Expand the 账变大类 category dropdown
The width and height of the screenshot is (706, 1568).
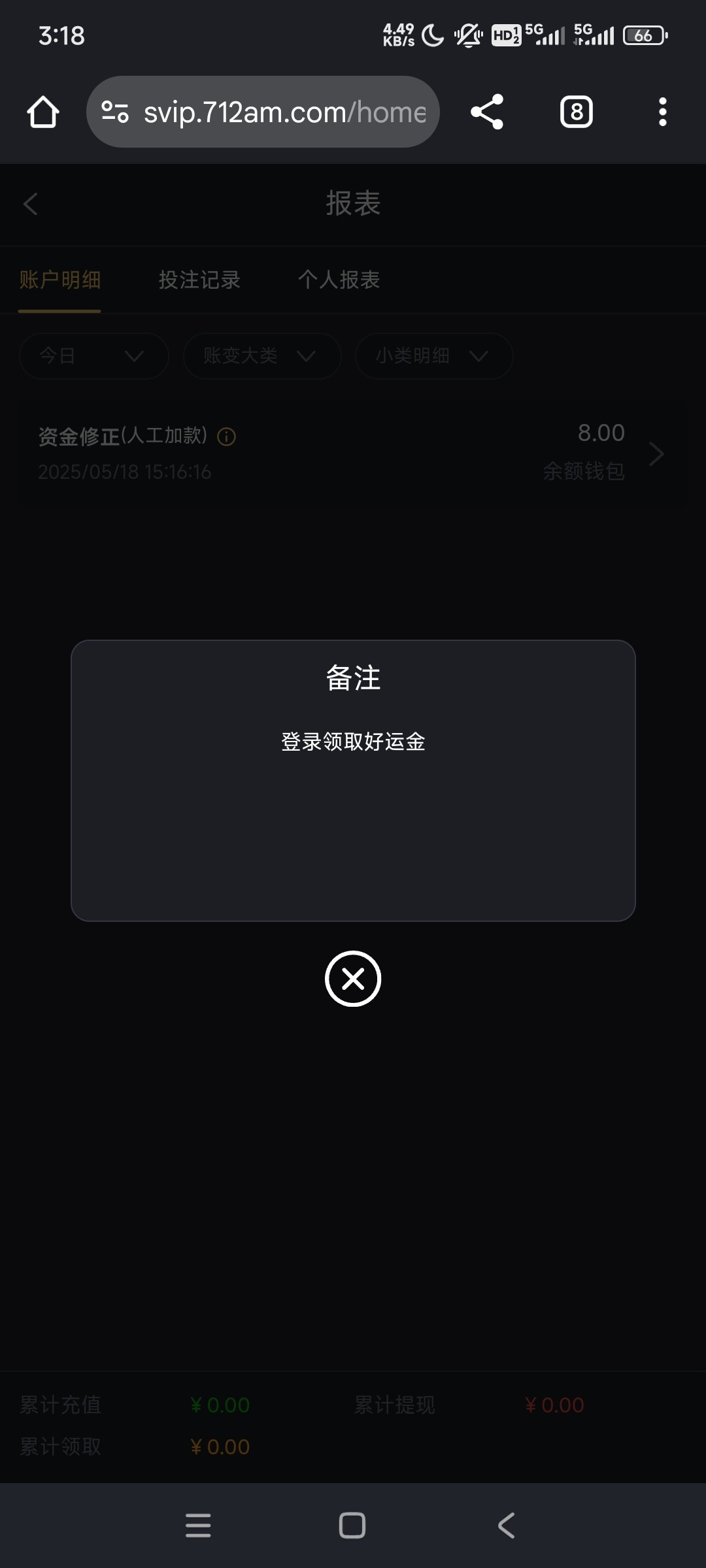tap(261, 356)
